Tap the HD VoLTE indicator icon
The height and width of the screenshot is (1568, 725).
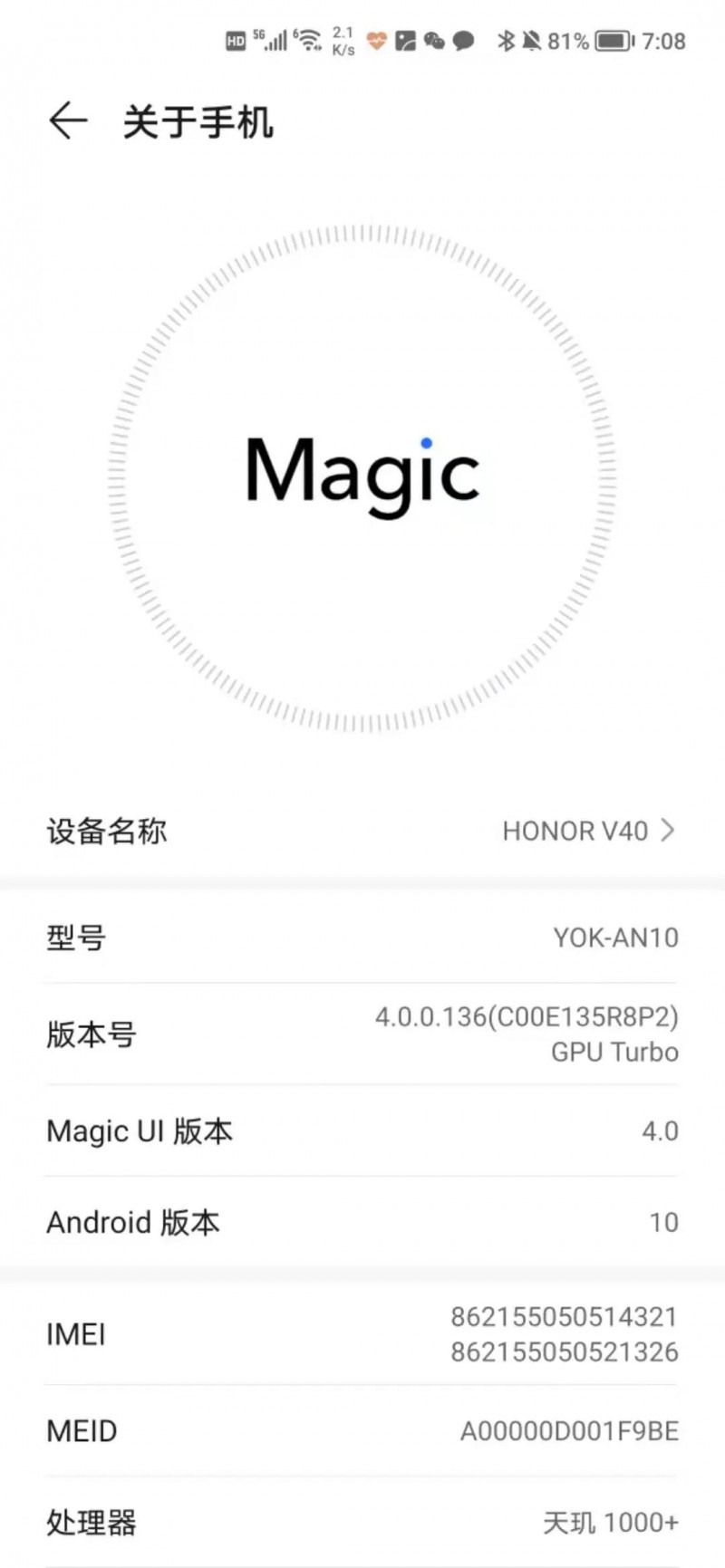233,40
